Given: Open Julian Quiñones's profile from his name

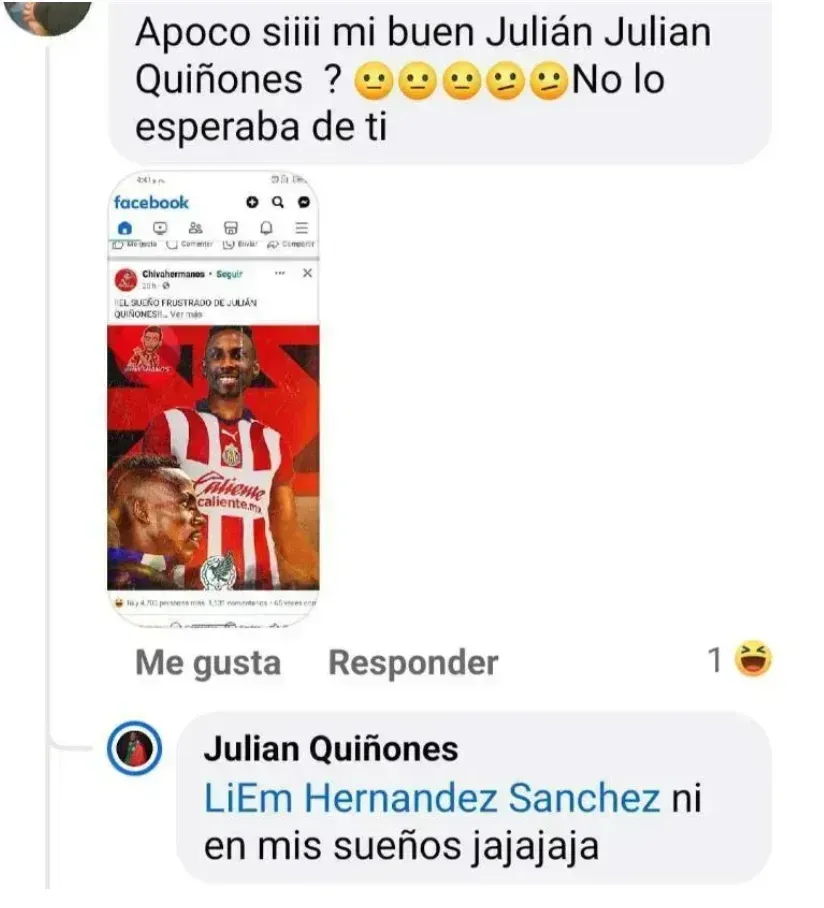Looking at the screenshot, I should pyautogui.click(x=331, y=749).
